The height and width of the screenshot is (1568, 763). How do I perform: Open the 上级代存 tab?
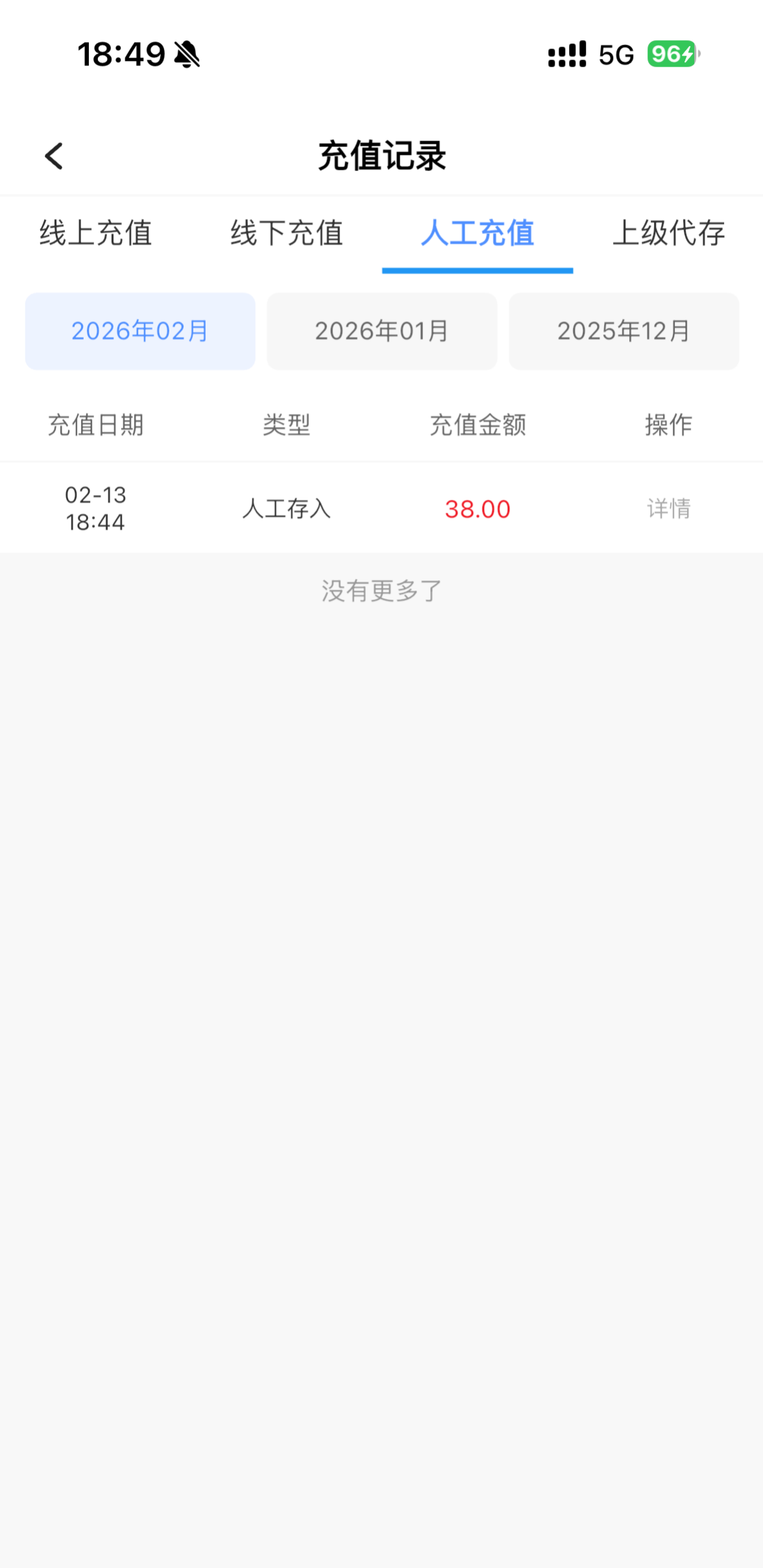[668, 233]
